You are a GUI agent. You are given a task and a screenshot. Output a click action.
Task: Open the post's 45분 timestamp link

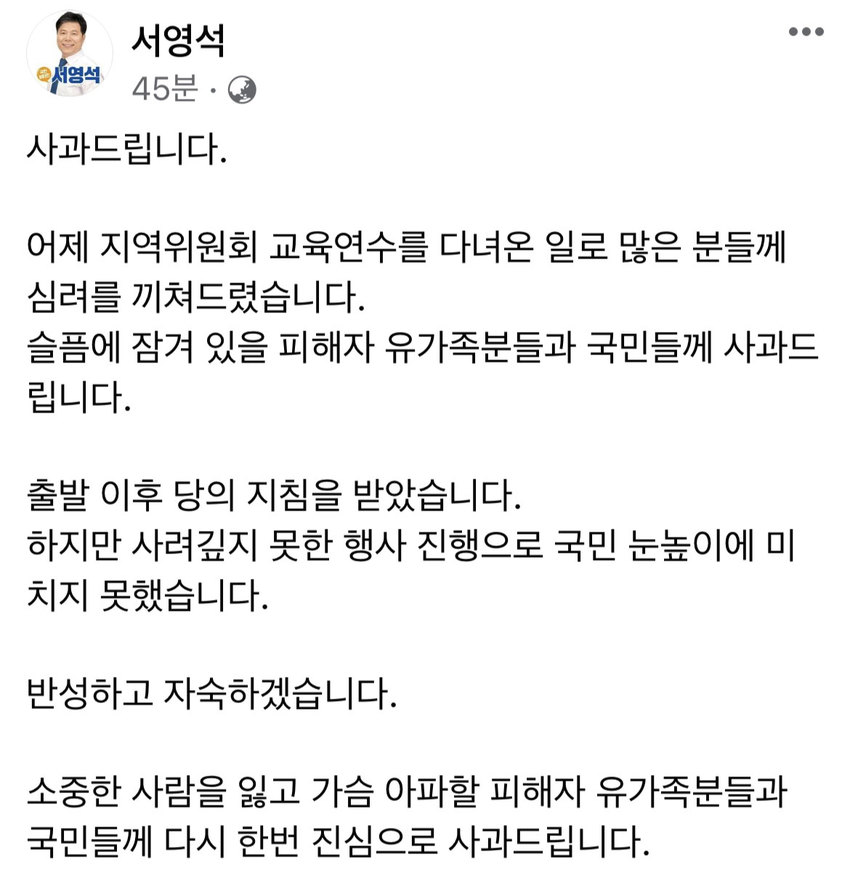165,90
